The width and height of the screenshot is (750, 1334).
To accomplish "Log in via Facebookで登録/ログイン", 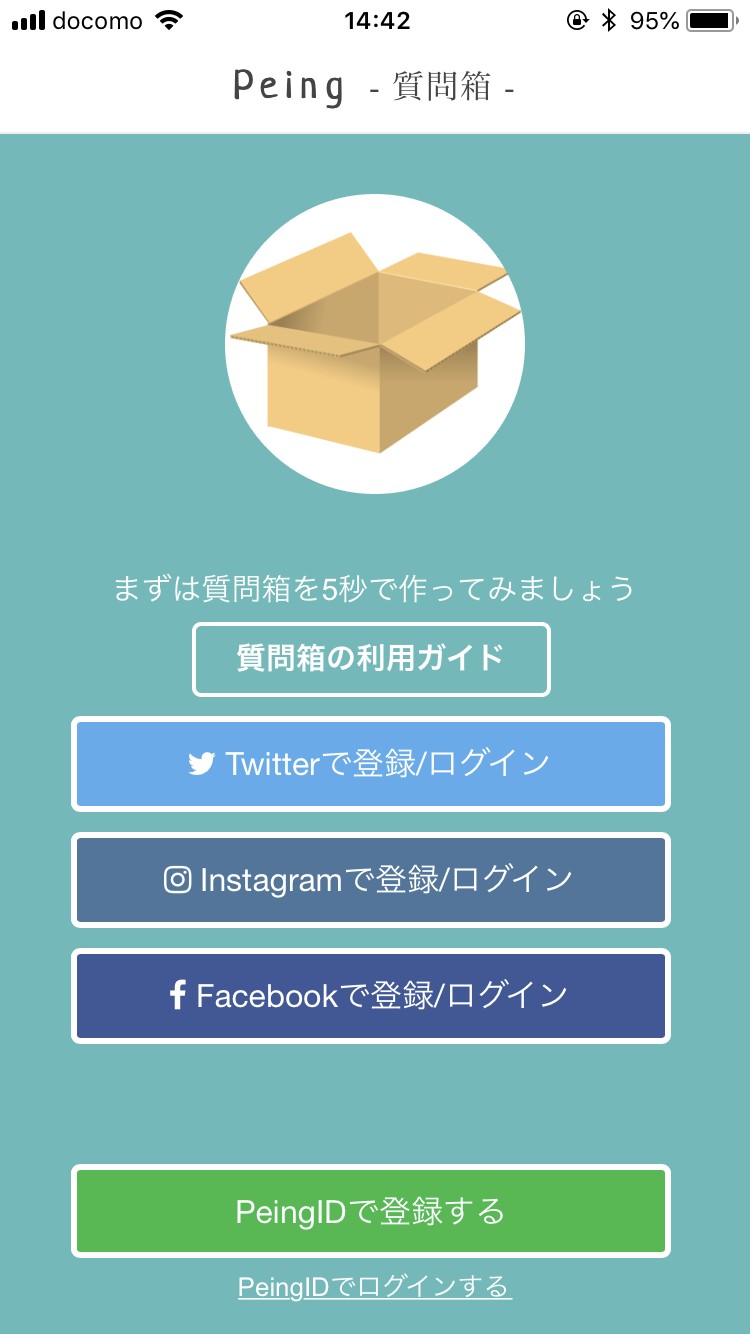I will click(x=371, y=996).
